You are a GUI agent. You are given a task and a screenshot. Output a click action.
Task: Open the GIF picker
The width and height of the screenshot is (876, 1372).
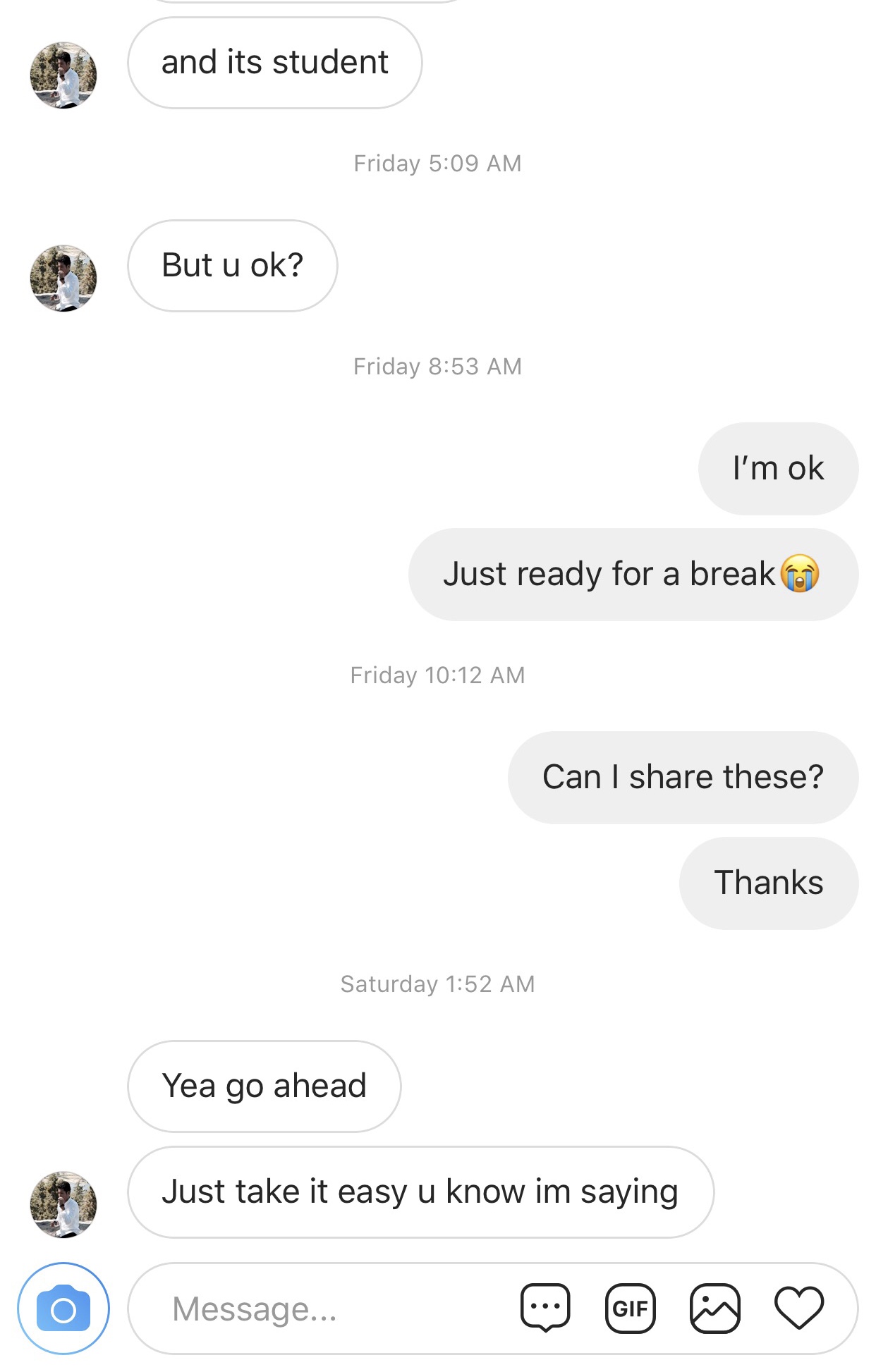[x=630, y=1309]
